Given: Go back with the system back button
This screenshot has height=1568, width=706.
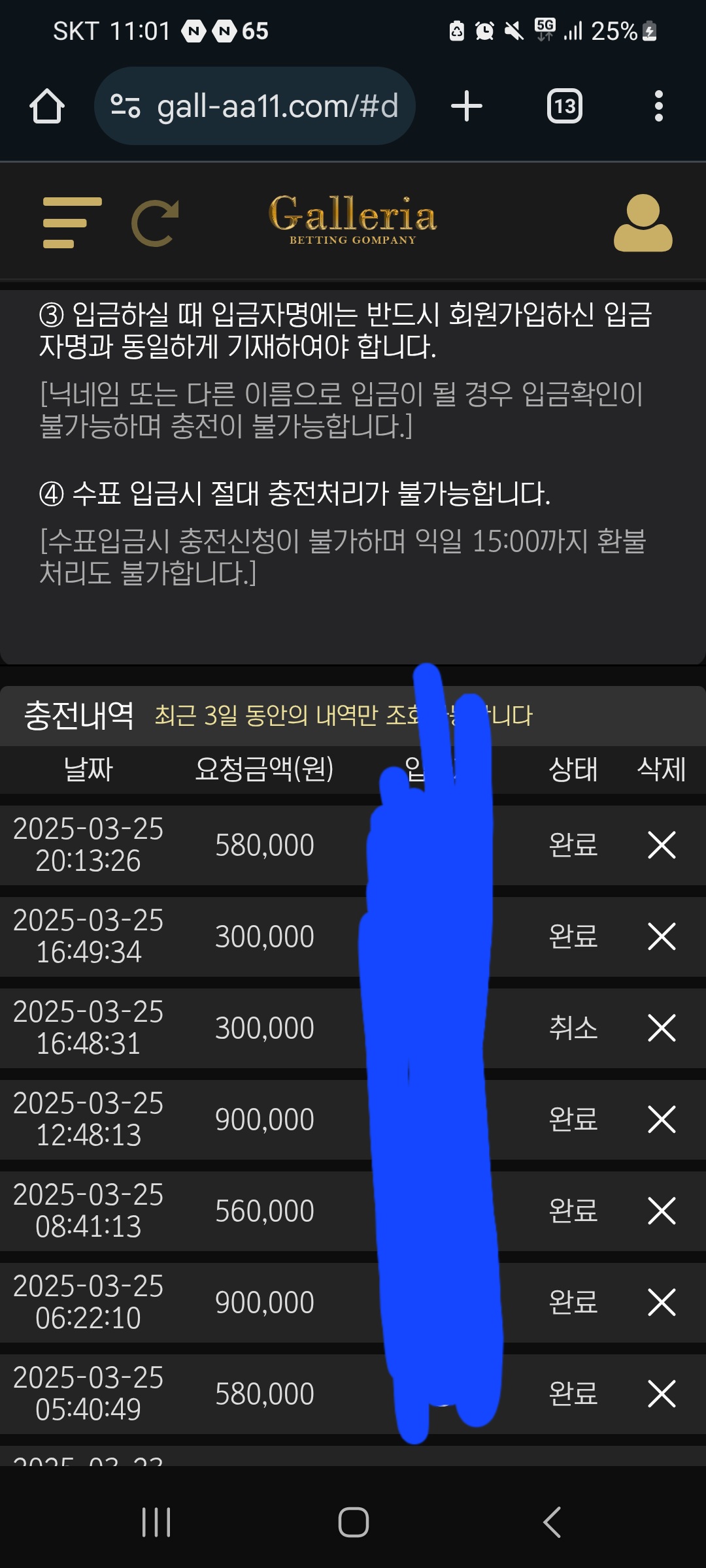Looking at the screenshot, I should [x=552, y=1522].
